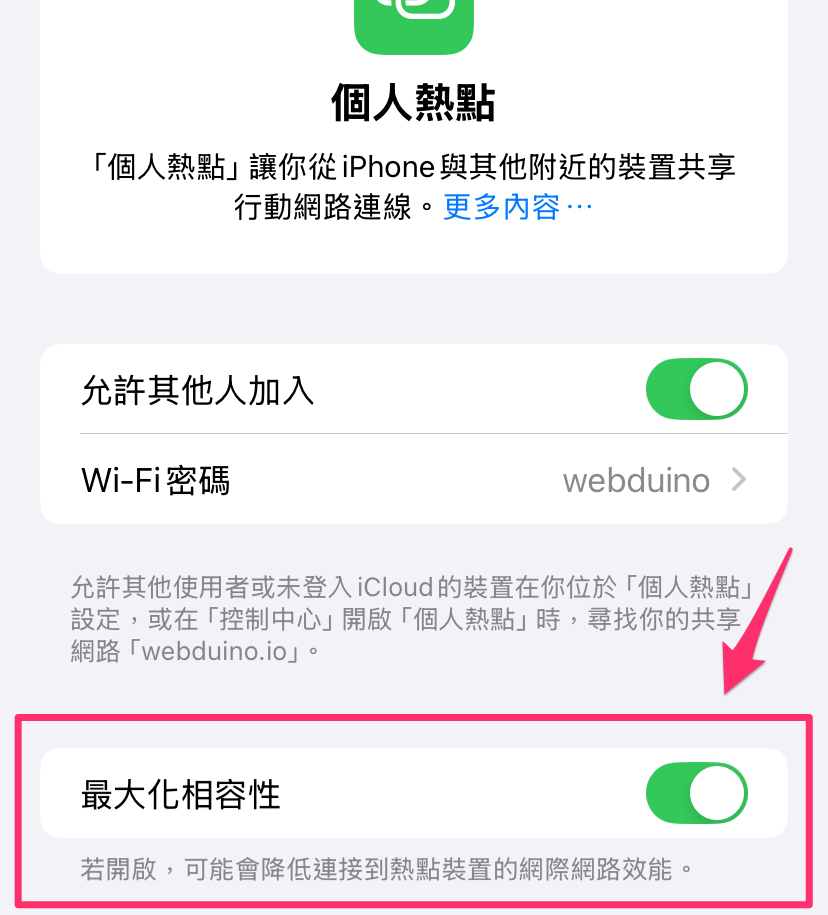Open the 更多內容 link
This screenshot has height=915, width=828.
click(517, 207)
